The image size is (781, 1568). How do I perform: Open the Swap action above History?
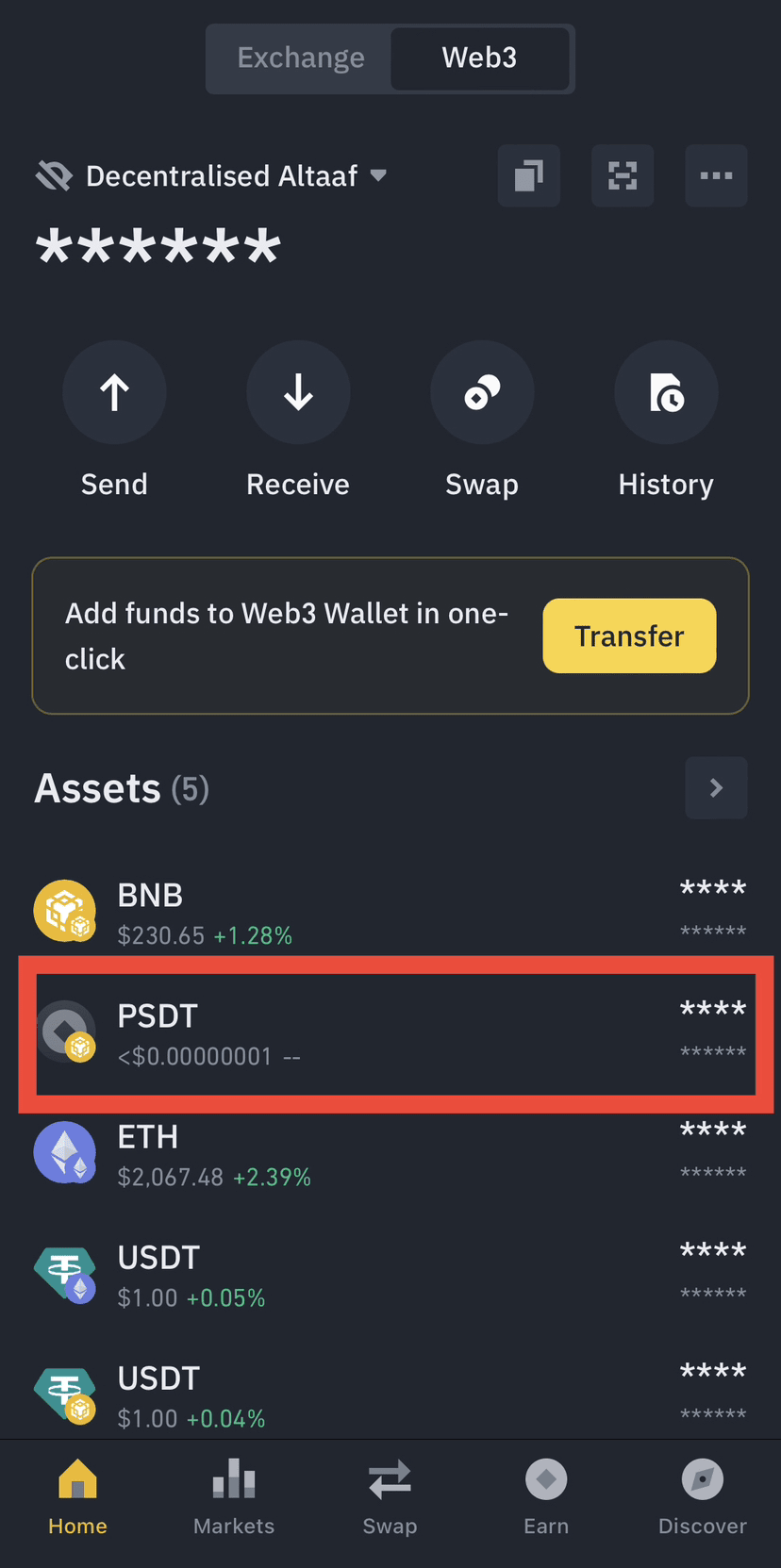482,392
